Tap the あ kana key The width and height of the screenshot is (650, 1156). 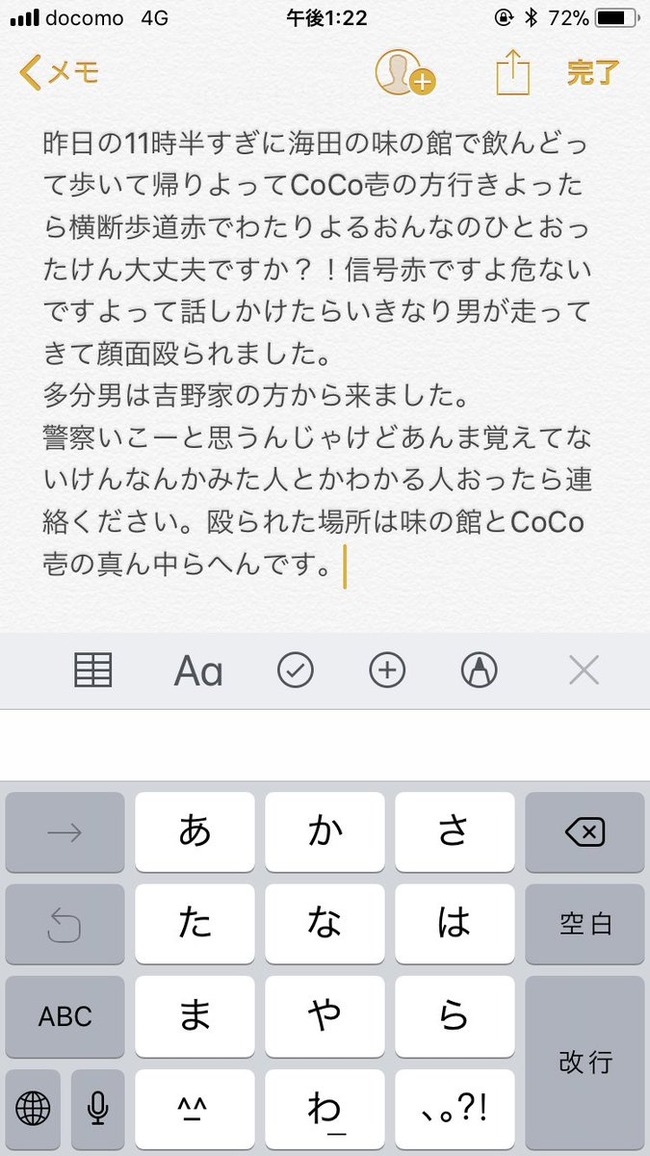pos(194,832)
